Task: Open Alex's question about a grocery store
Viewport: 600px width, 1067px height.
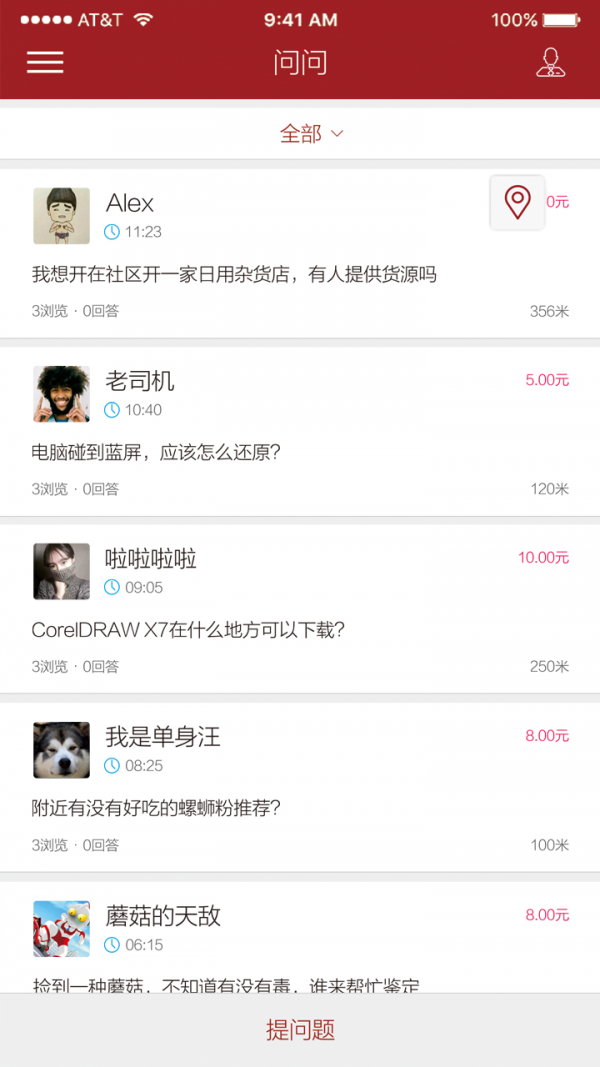Action: point(234,274)
